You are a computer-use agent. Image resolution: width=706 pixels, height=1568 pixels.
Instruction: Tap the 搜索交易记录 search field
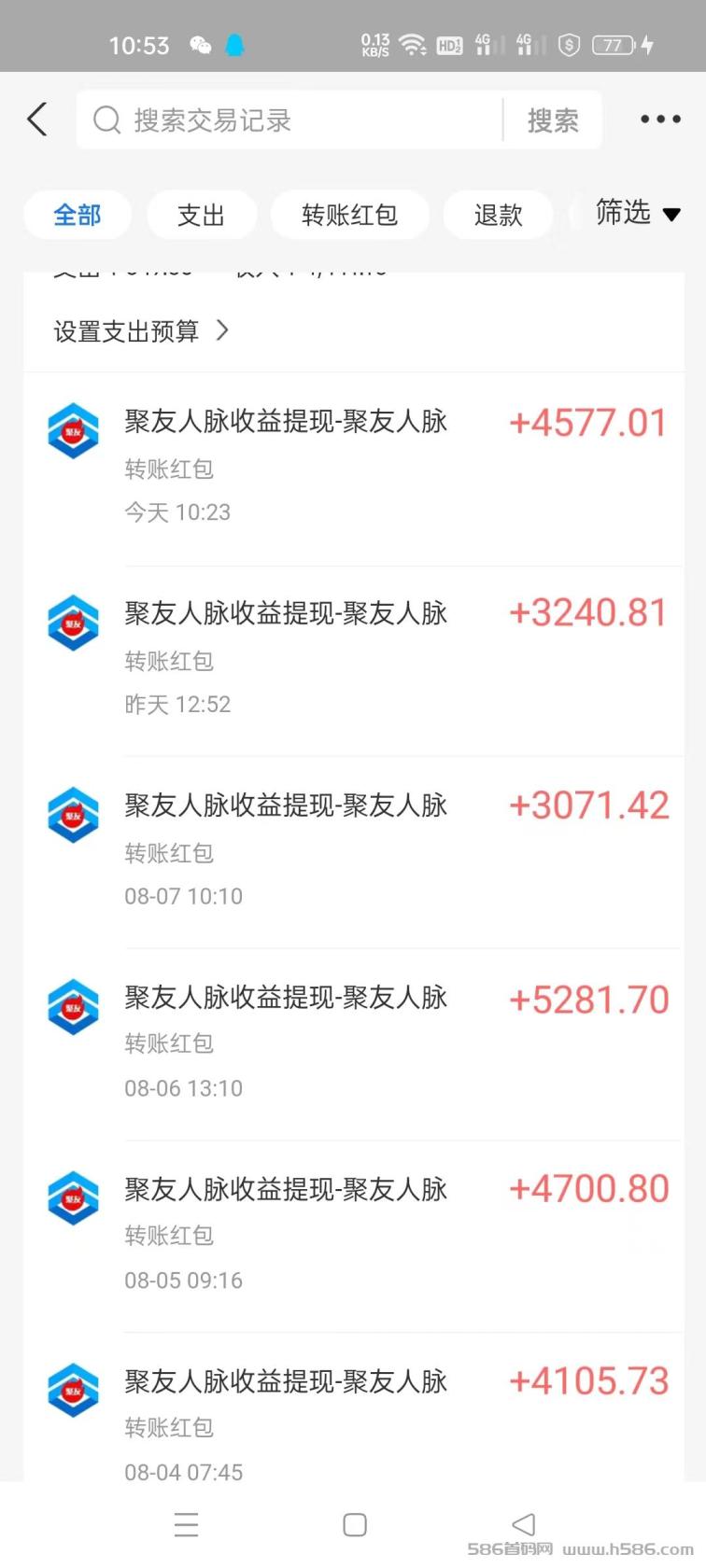pyautogui.click(x=289, y=119)
